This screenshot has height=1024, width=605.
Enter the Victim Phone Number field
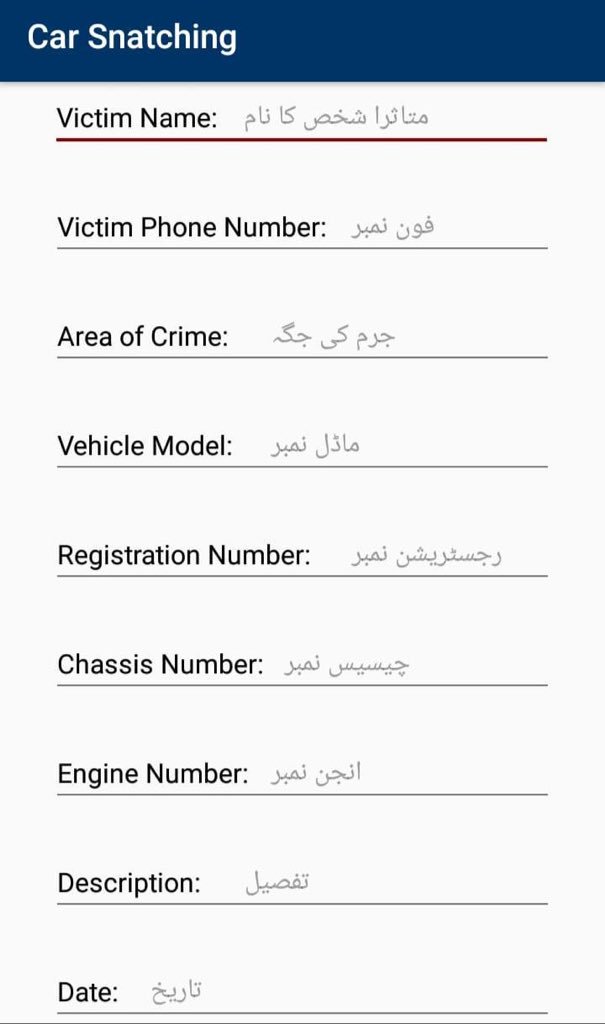tap(440, 228)
